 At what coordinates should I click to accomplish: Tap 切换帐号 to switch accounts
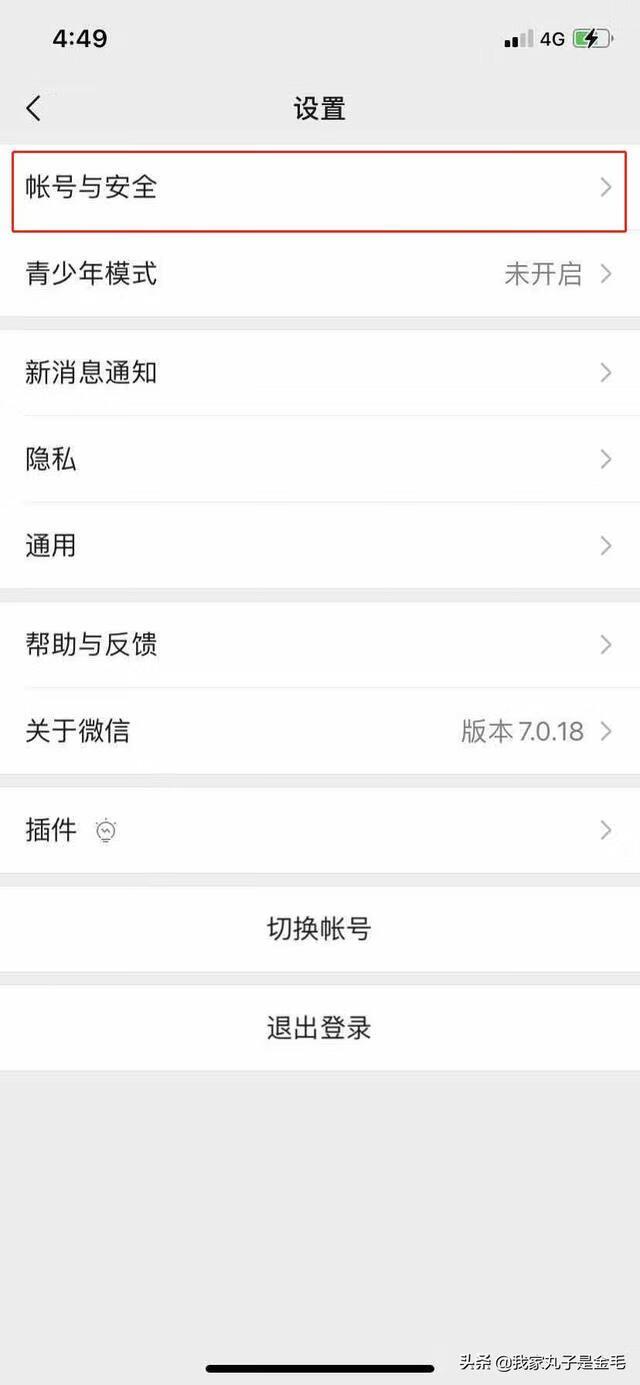[319, 929]
